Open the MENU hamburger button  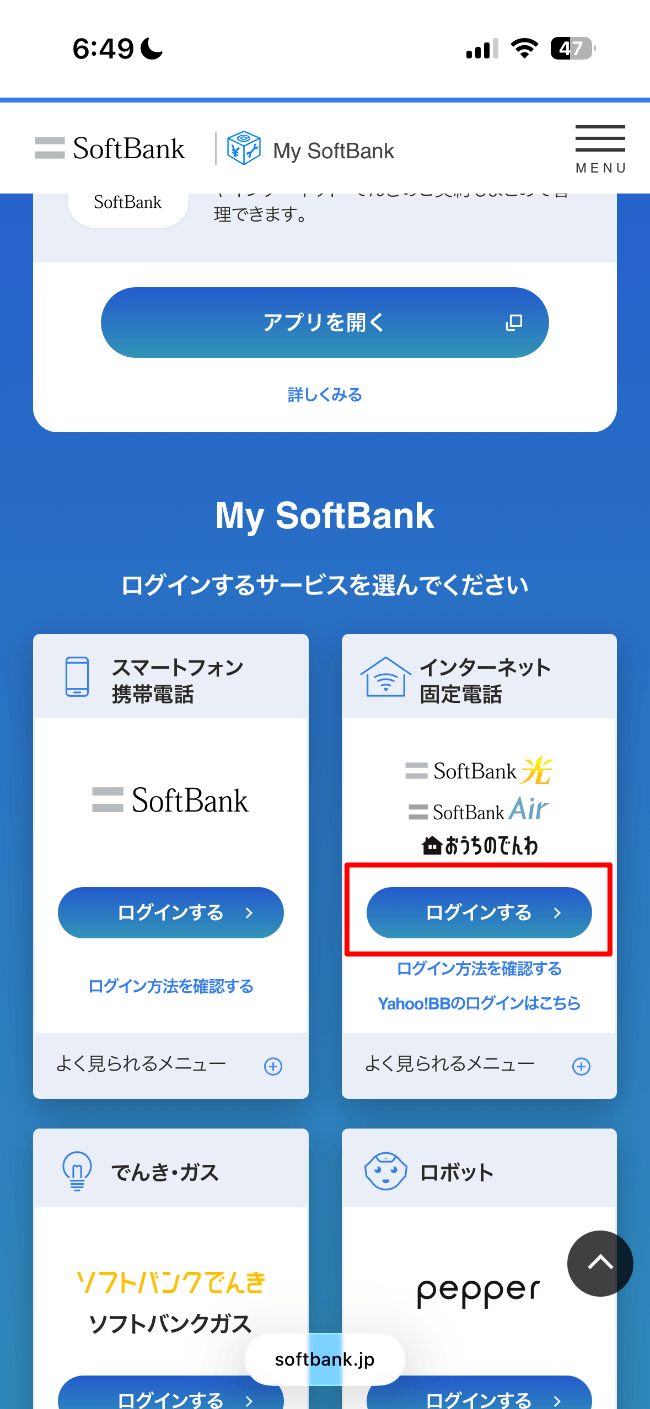tap(600, 148)
